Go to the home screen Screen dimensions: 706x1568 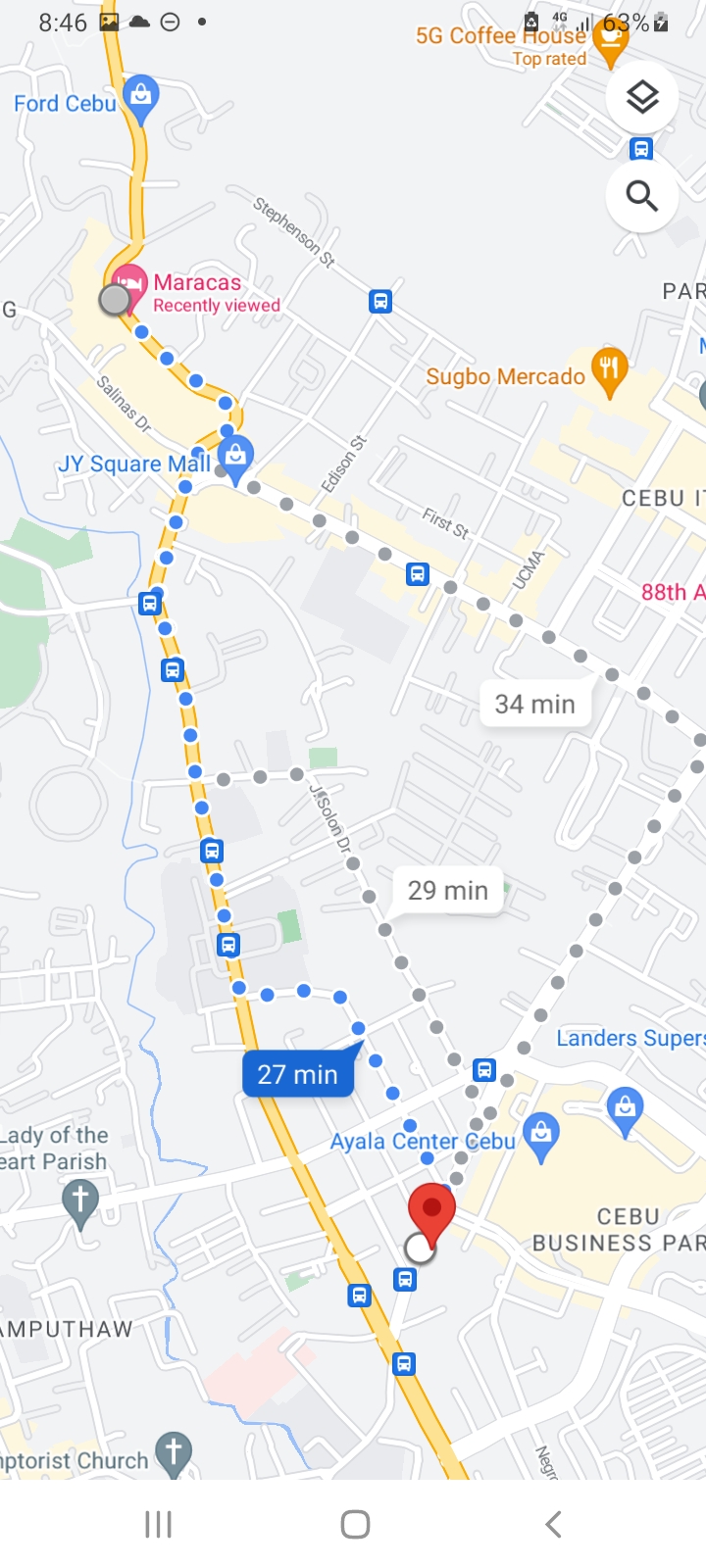(355, 1524)
